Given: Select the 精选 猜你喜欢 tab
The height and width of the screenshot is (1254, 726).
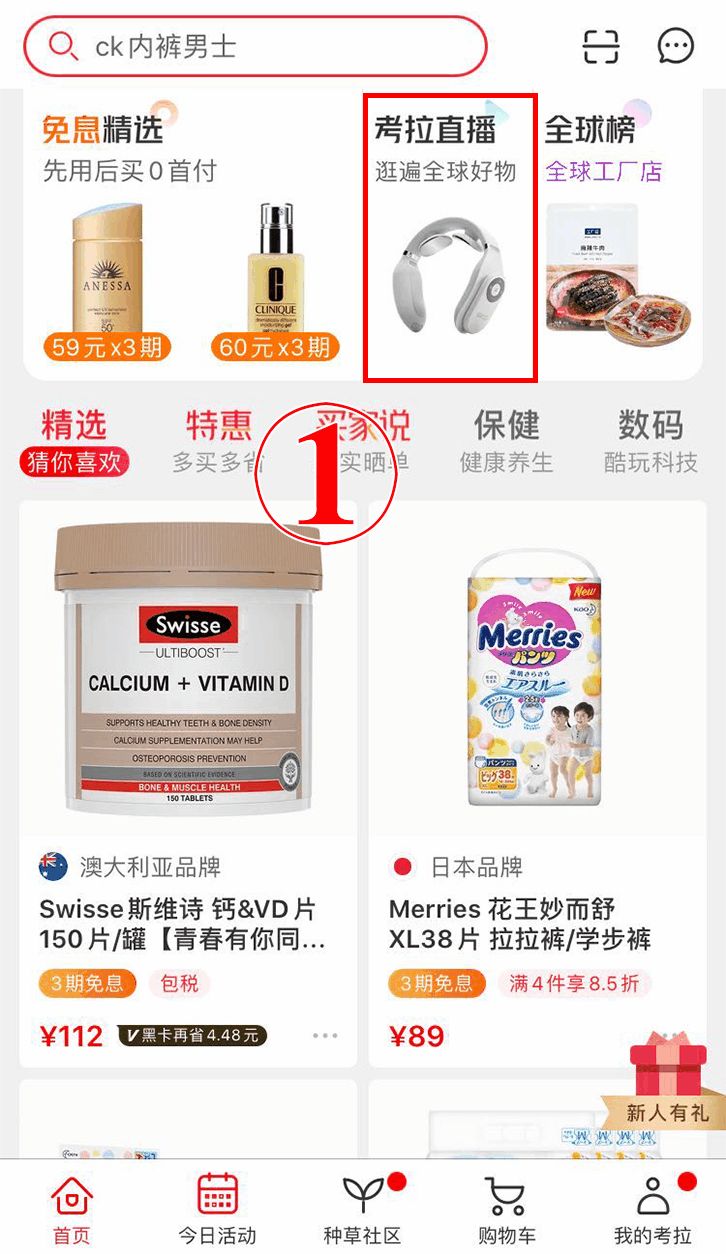Looking at the screenshot, I should click(x=74, y=441).
